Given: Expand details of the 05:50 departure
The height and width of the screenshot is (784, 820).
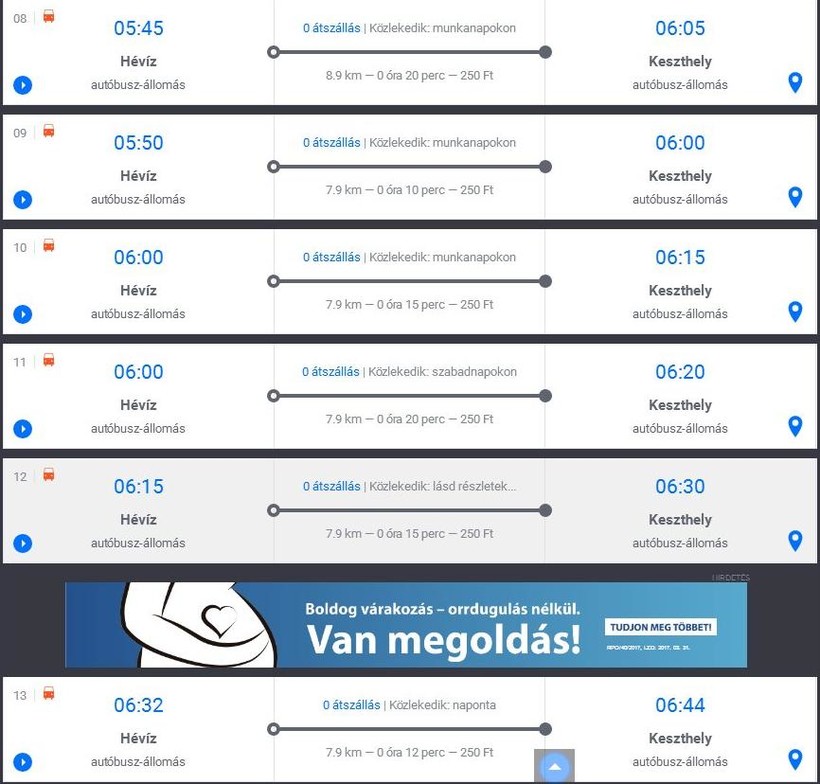Looking at the screenshot, I should click(x=23, y=200).
